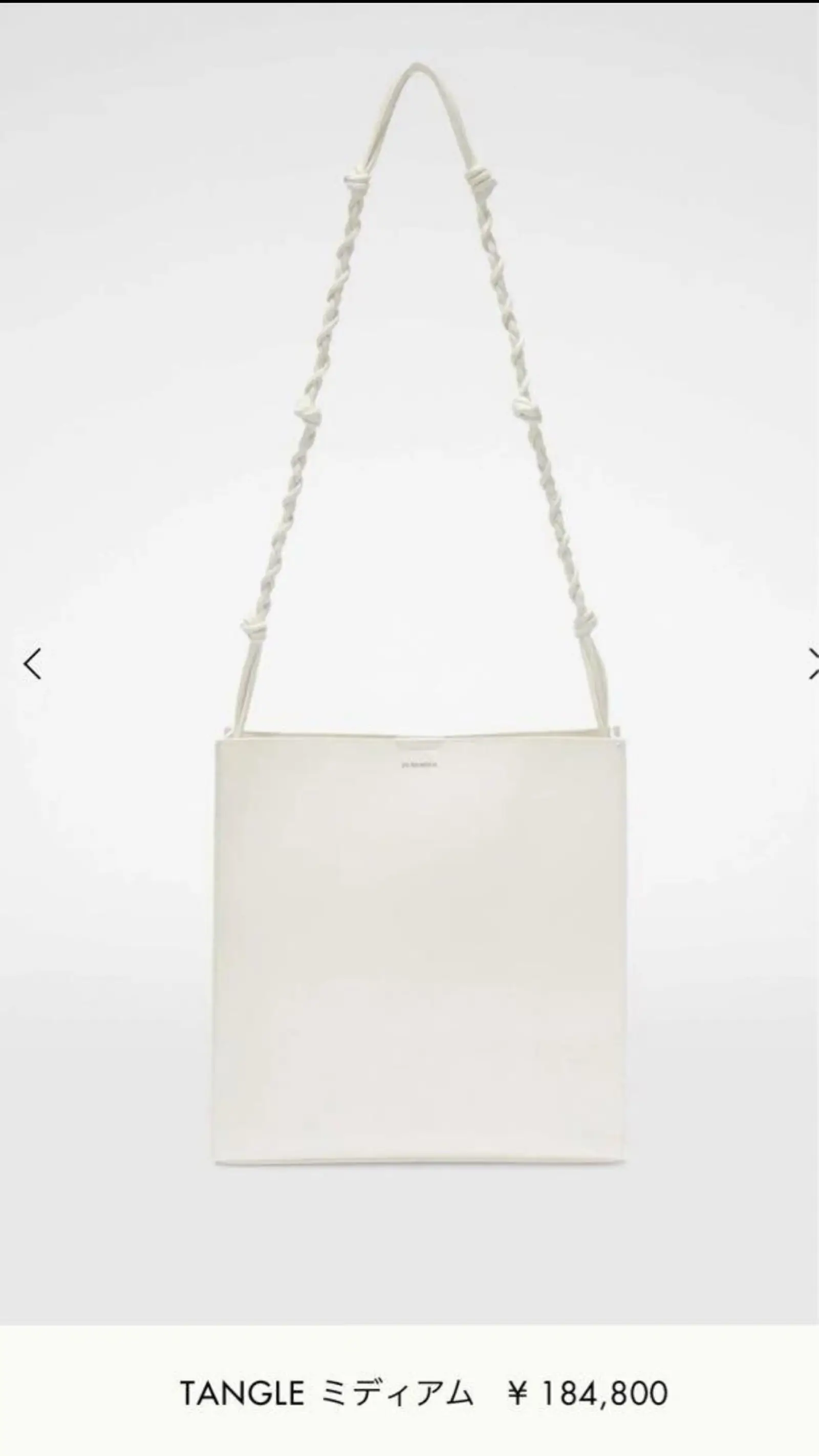Go to the previous product image
Image resolution: width=819 pixels, height=1456 pixels.
pos(32,663)
